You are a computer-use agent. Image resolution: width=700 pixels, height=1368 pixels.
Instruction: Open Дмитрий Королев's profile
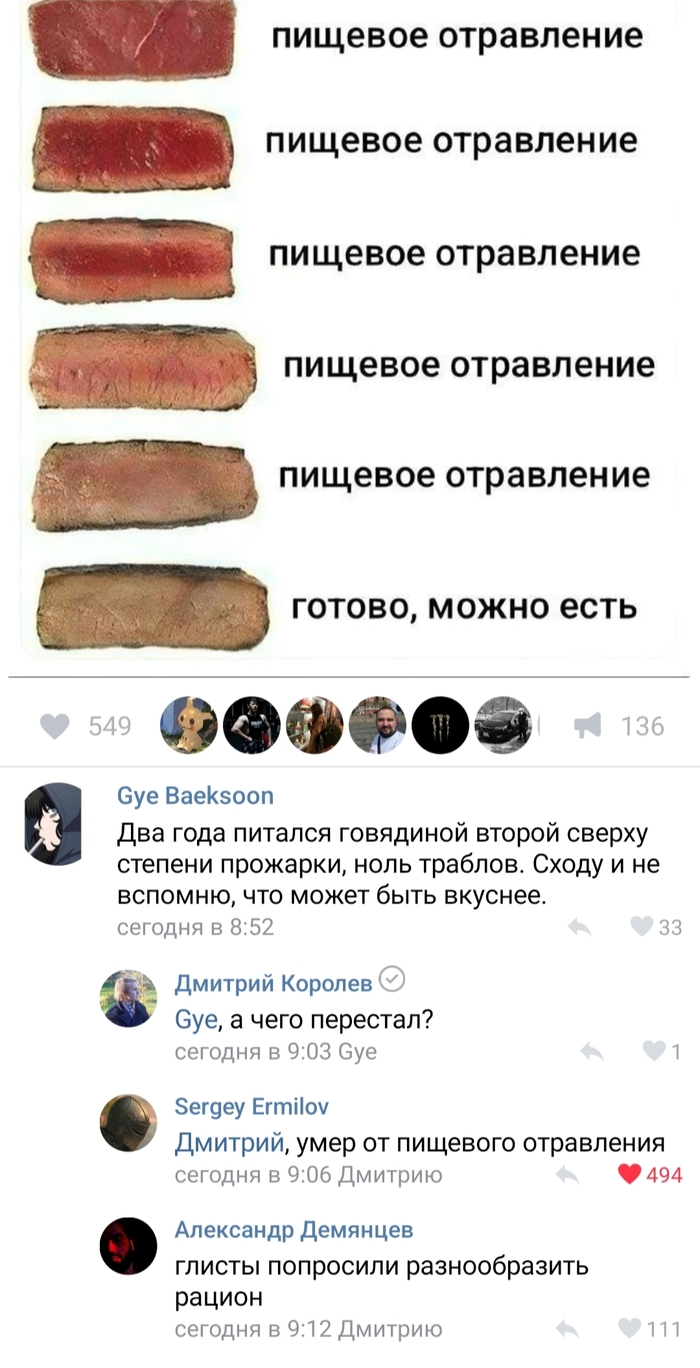point(273,983)
